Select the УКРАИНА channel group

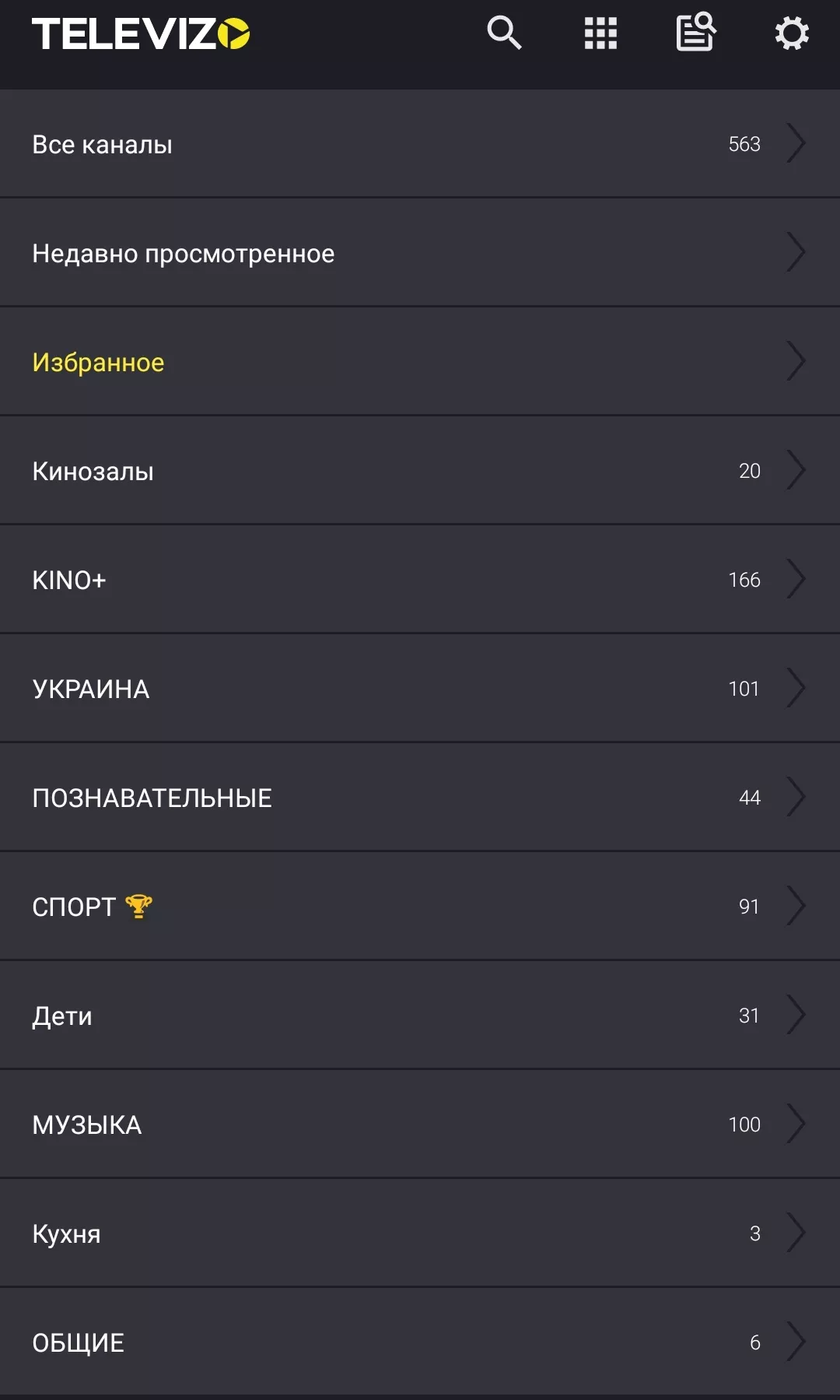pos(420,688)
